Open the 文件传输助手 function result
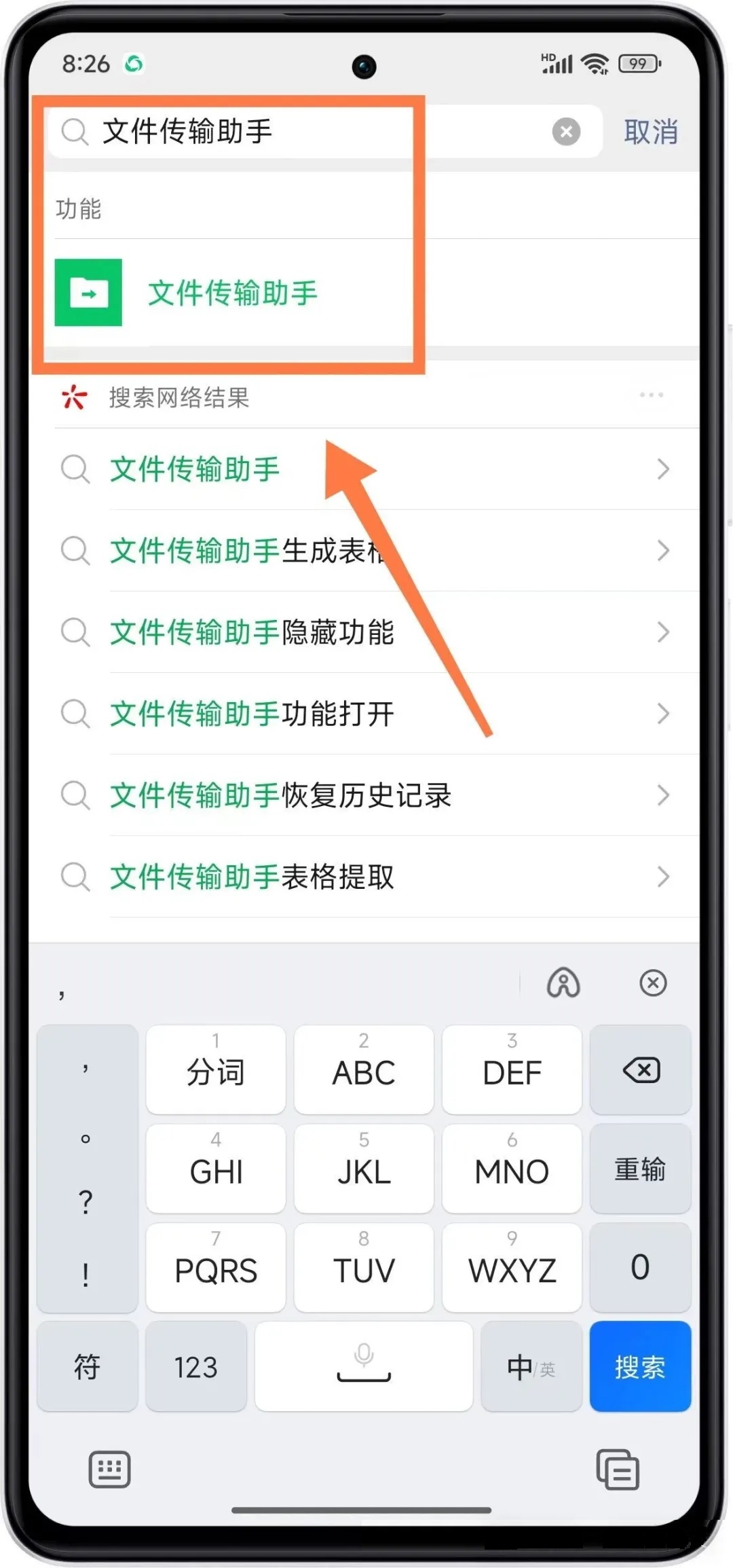The height and width of the screenshot is (1568, 733). click(231, 293)
